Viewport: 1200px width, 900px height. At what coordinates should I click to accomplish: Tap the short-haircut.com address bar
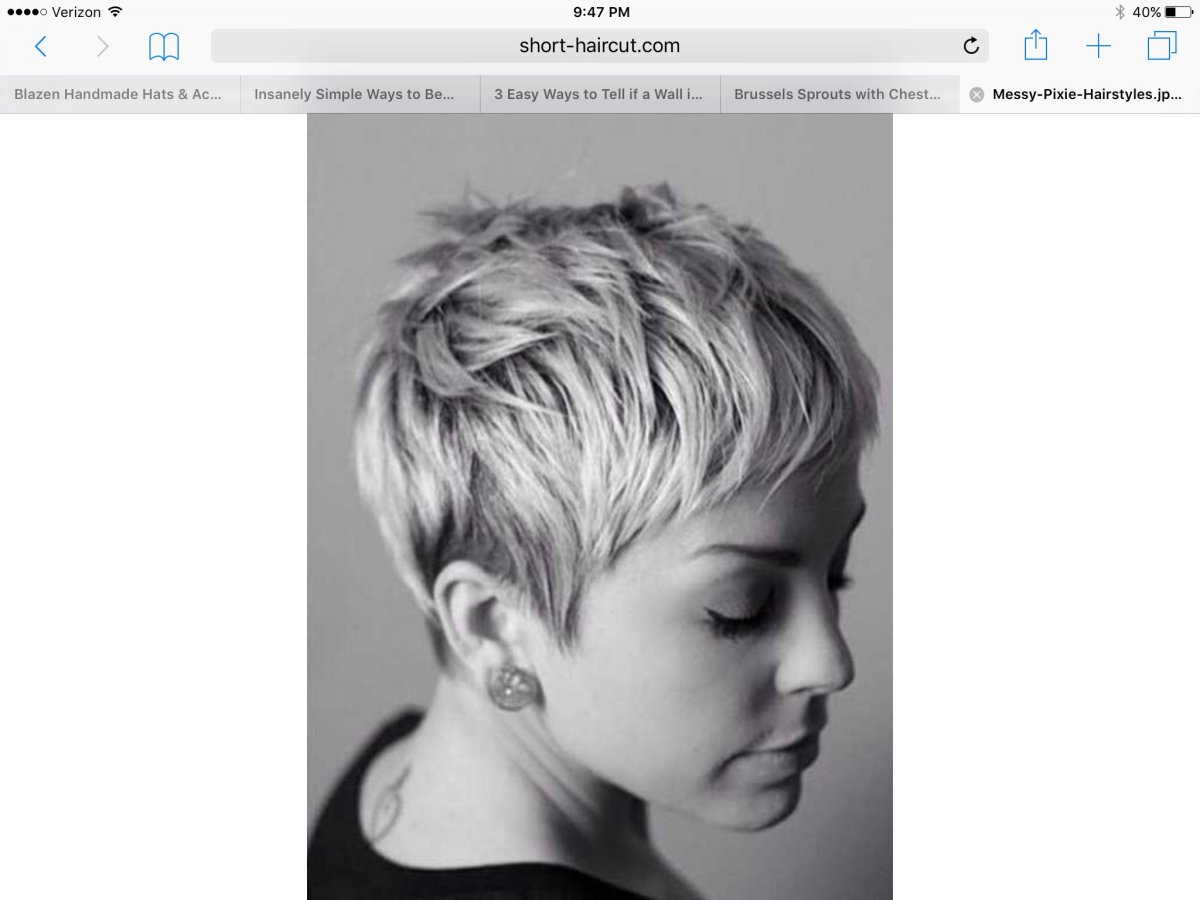point(598,46)
